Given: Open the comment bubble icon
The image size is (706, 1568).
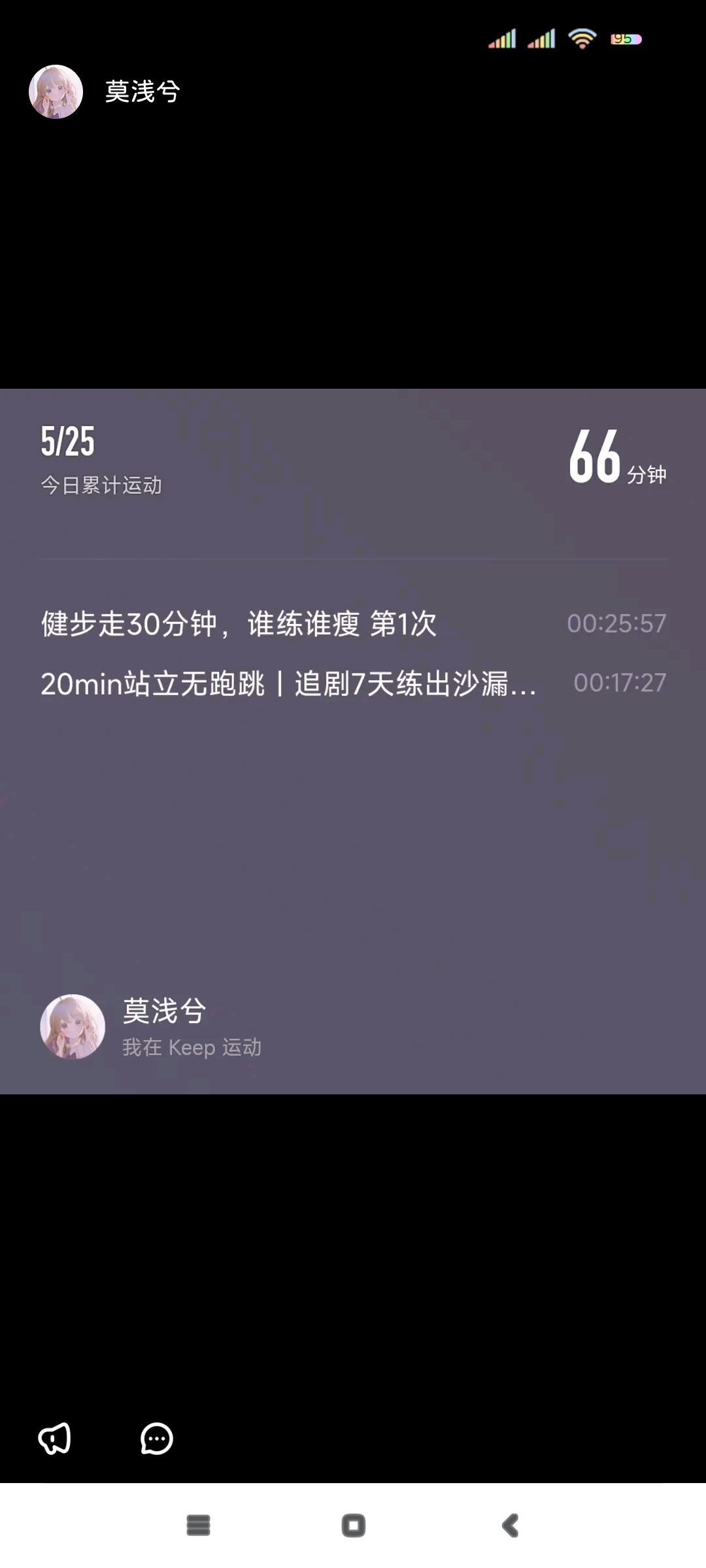Looking at the screenshot, I should click(x=157, y=1439).
